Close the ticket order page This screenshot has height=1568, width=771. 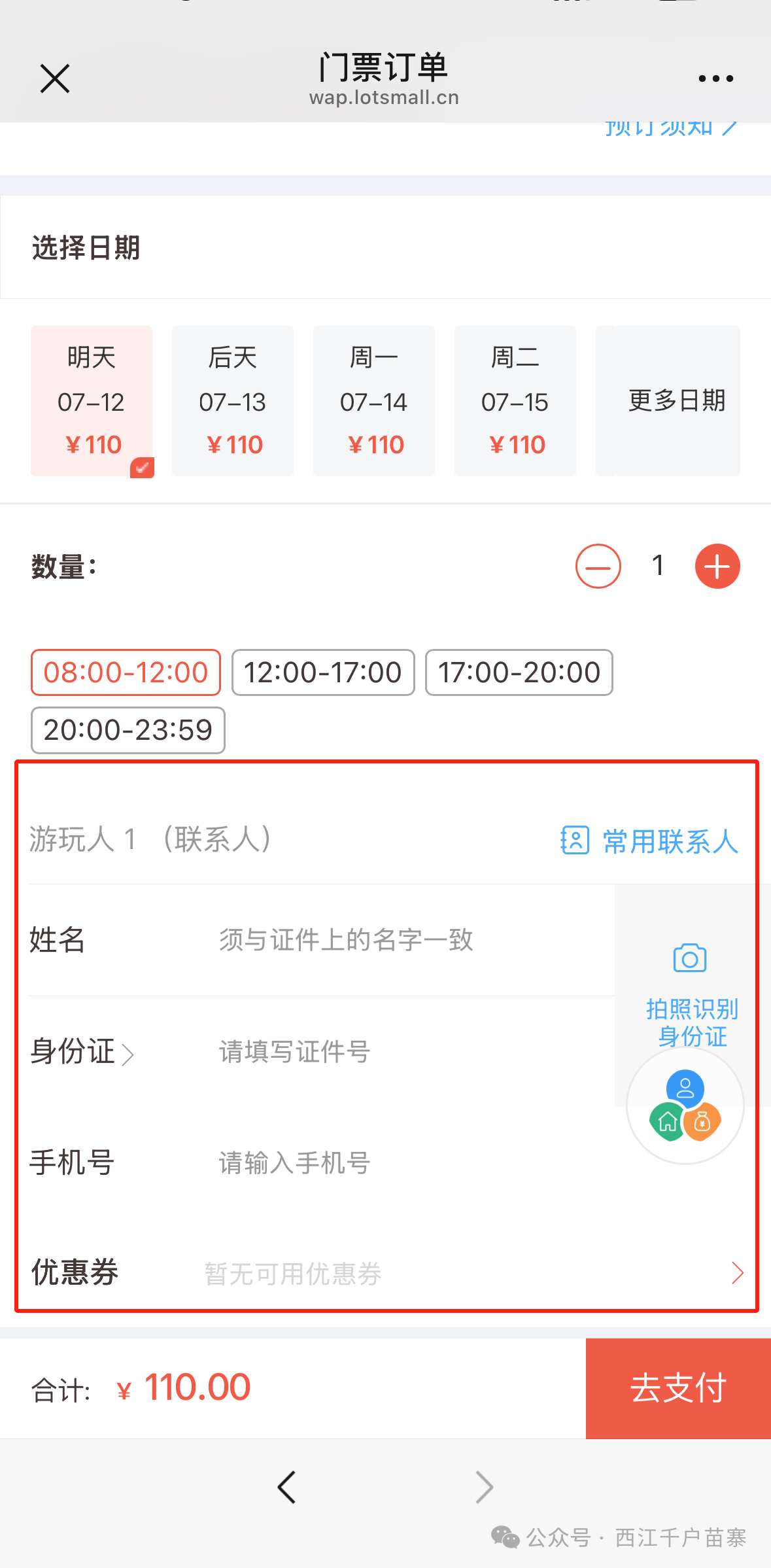(55, 79)
